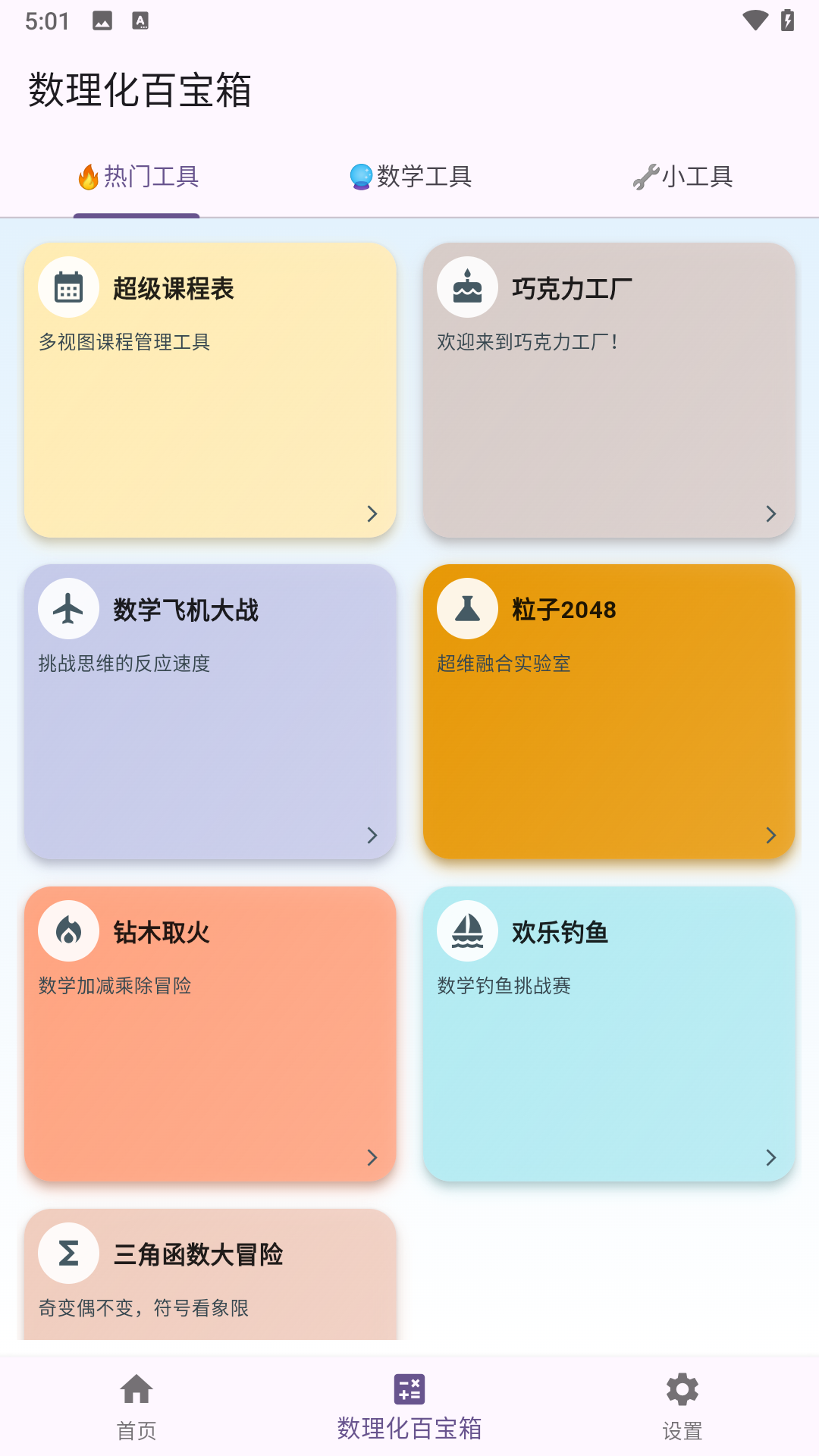This screenshot has width=819, height=1456.
Task: Tap the cake icon on 巧克力工厂 card
Action: [468, 288]
